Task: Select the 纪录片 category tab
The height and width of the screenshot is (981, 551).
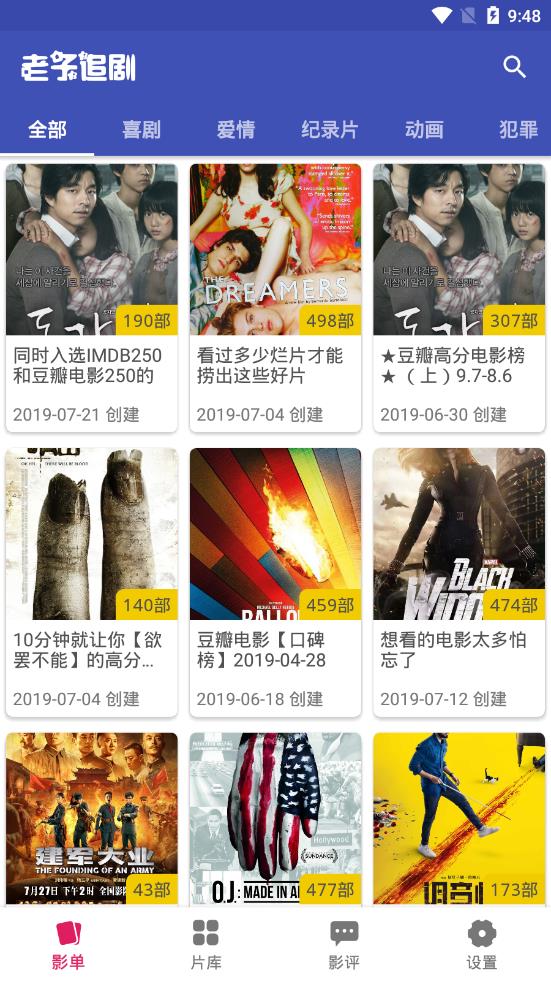Action: coord(330,130)
